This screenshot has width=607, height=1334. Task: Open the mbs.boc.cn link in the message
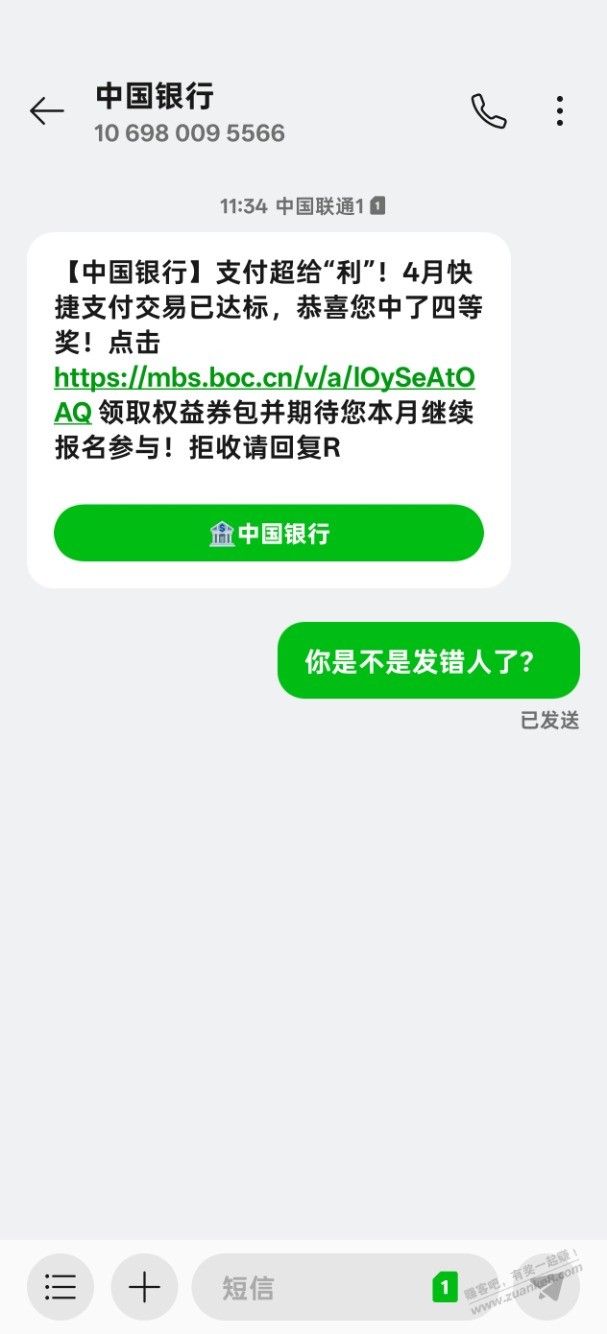[264, 378]
